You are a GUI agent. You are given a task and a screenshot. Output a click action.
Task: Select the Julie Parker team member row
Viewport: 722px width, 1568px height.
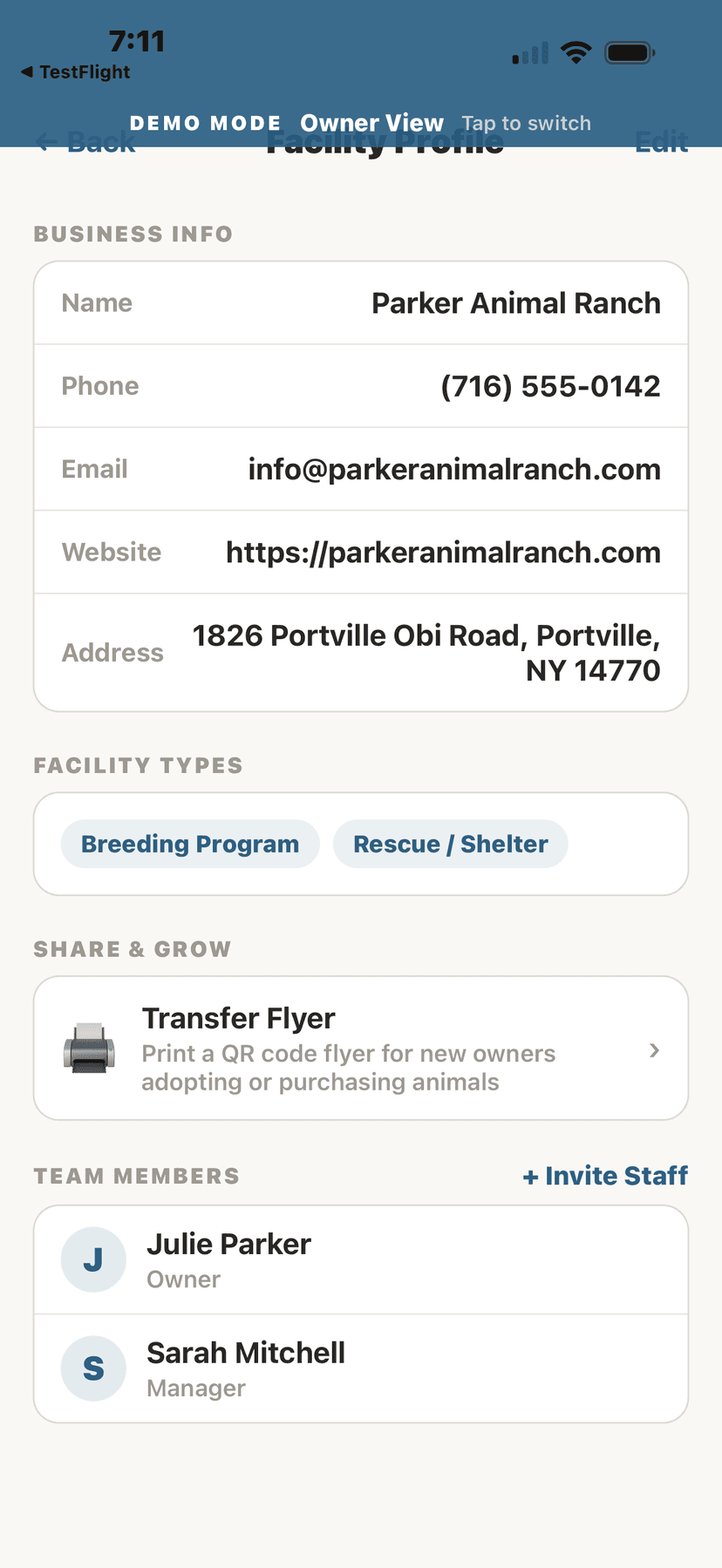(x=360, y=1259)
